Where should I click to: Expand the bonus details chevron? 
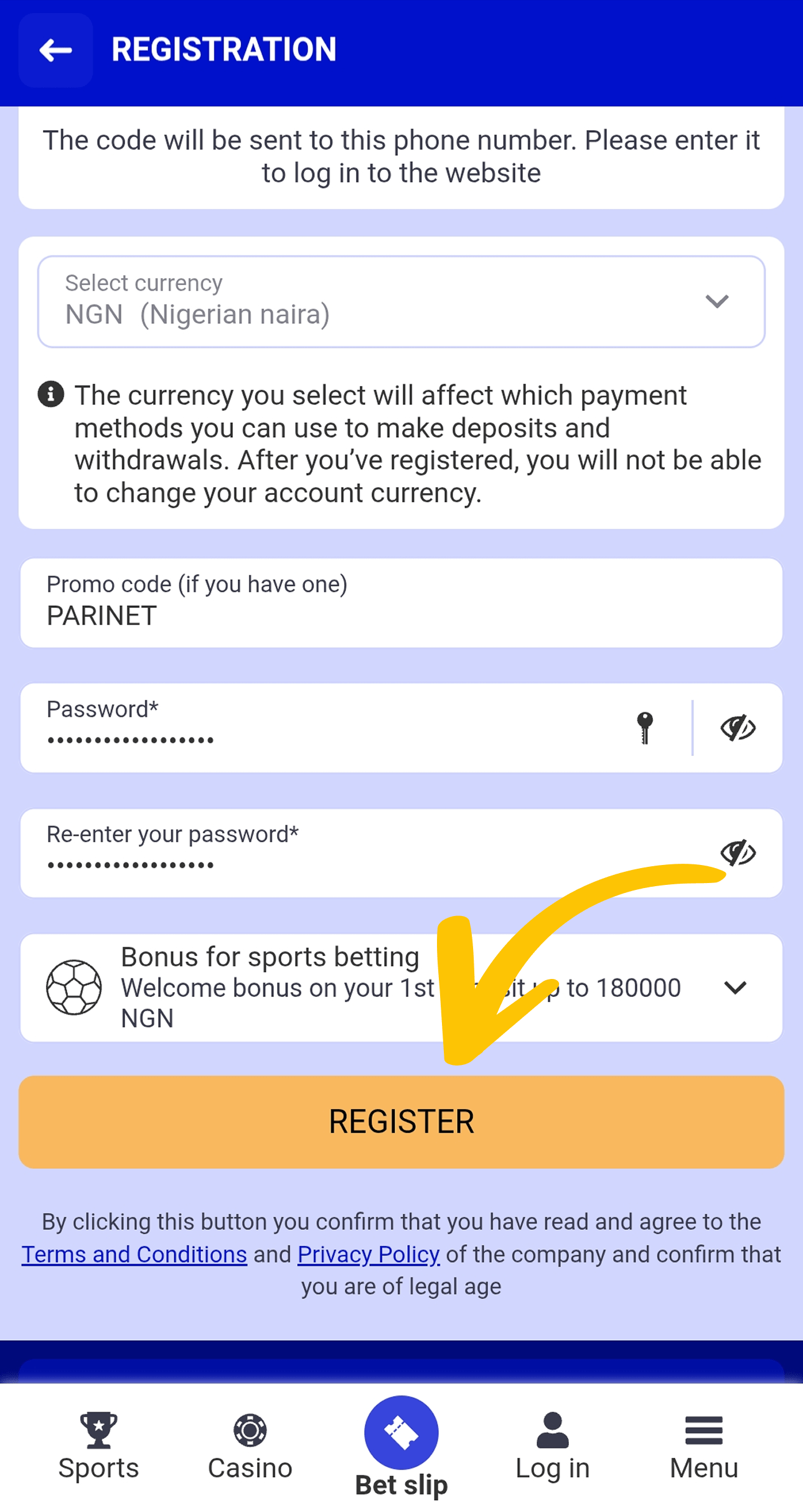coord(736,988)
